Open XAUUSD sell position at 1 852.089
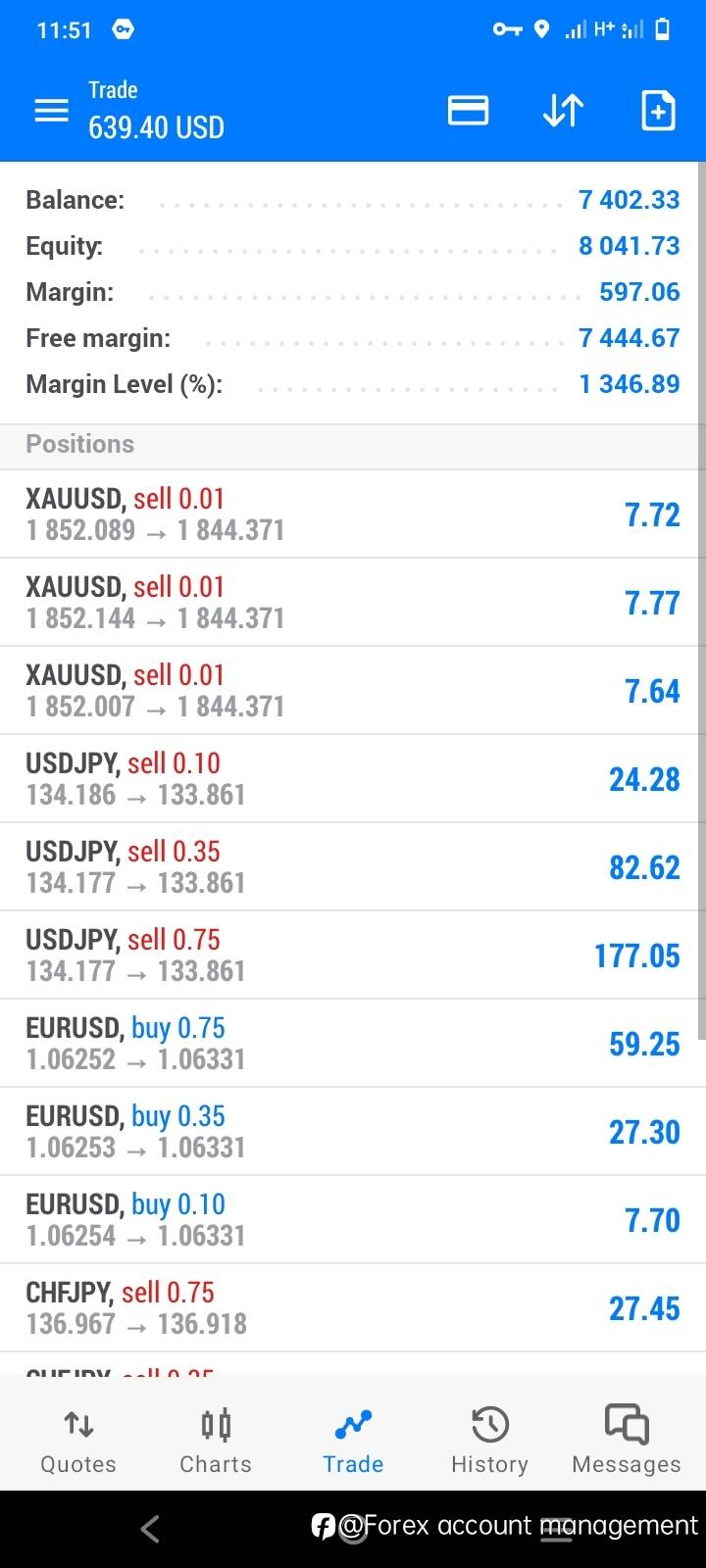Screen dimensions: 706x1568 click(353, 514)
